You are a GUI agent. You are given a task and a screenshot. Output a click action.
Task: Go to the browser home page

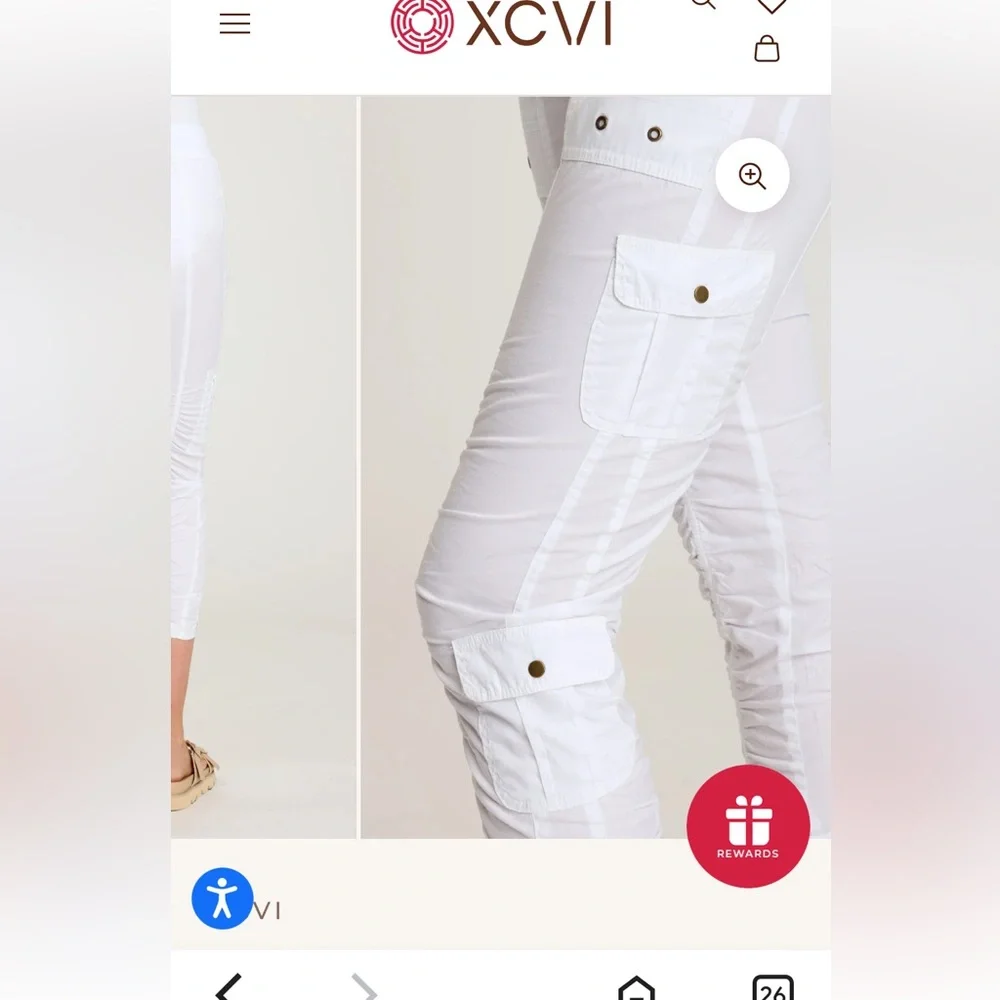pos(636,988)
